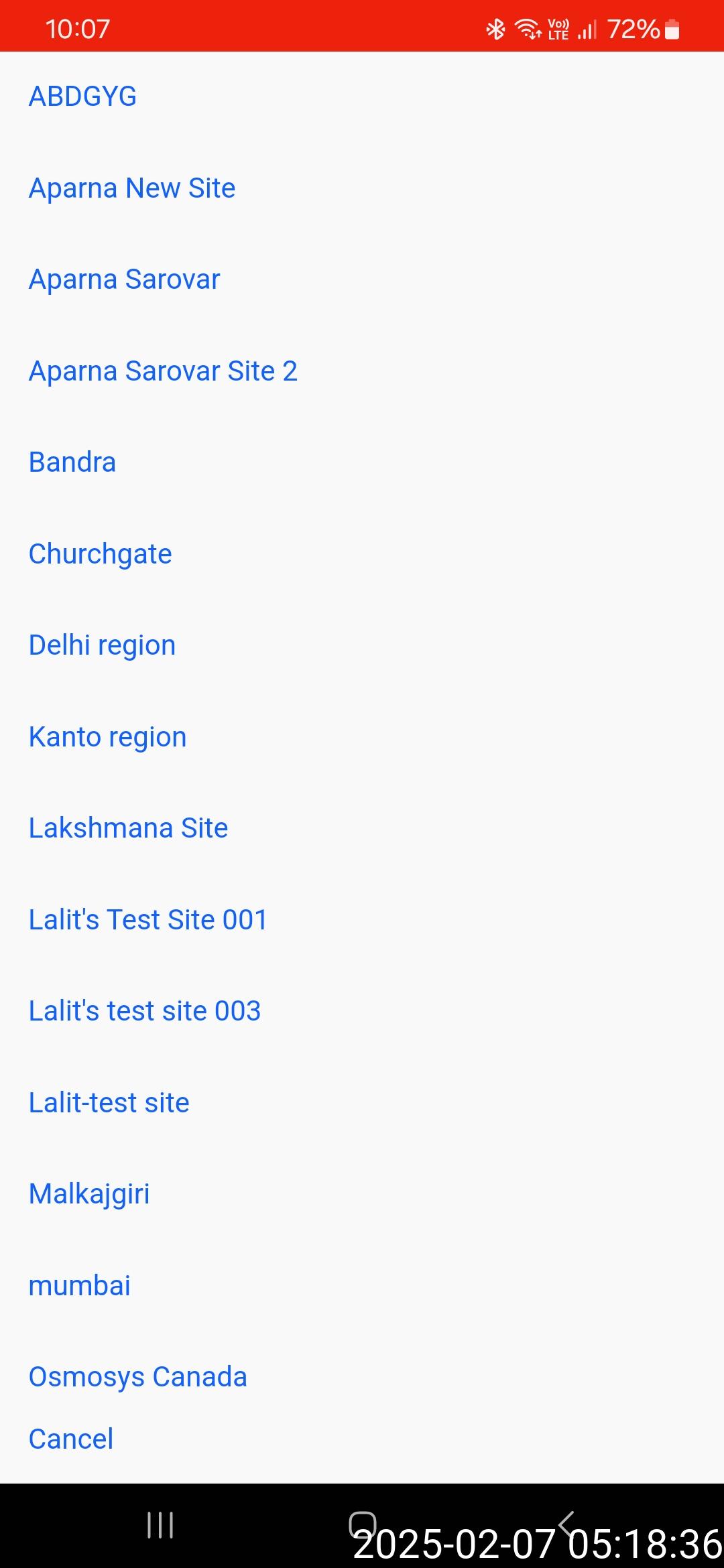Choose Osmosys Canada
Screen dimensions: 724x1568
[138, 1377]
